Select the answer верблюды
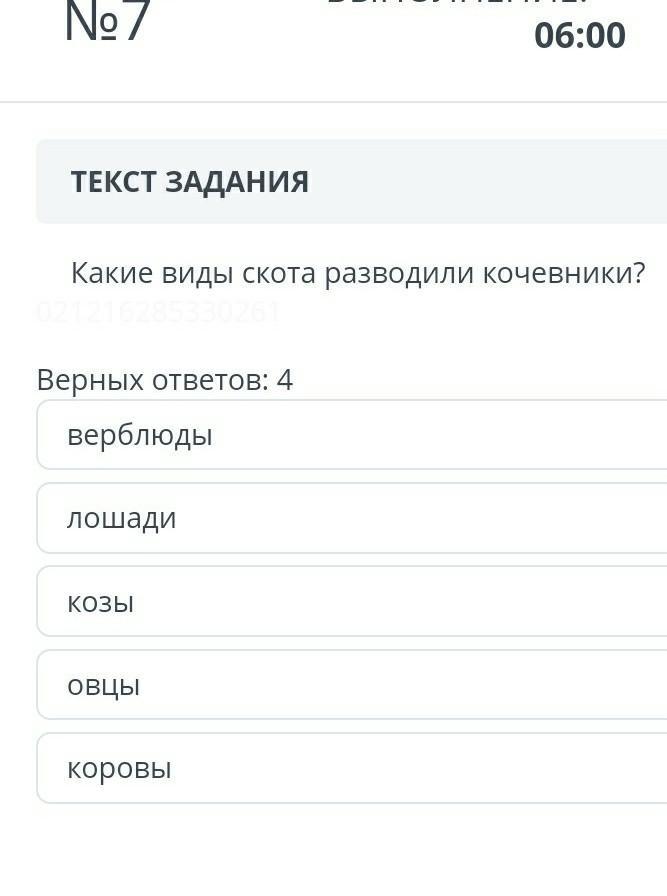667x896 pixels. click(350, 435)
